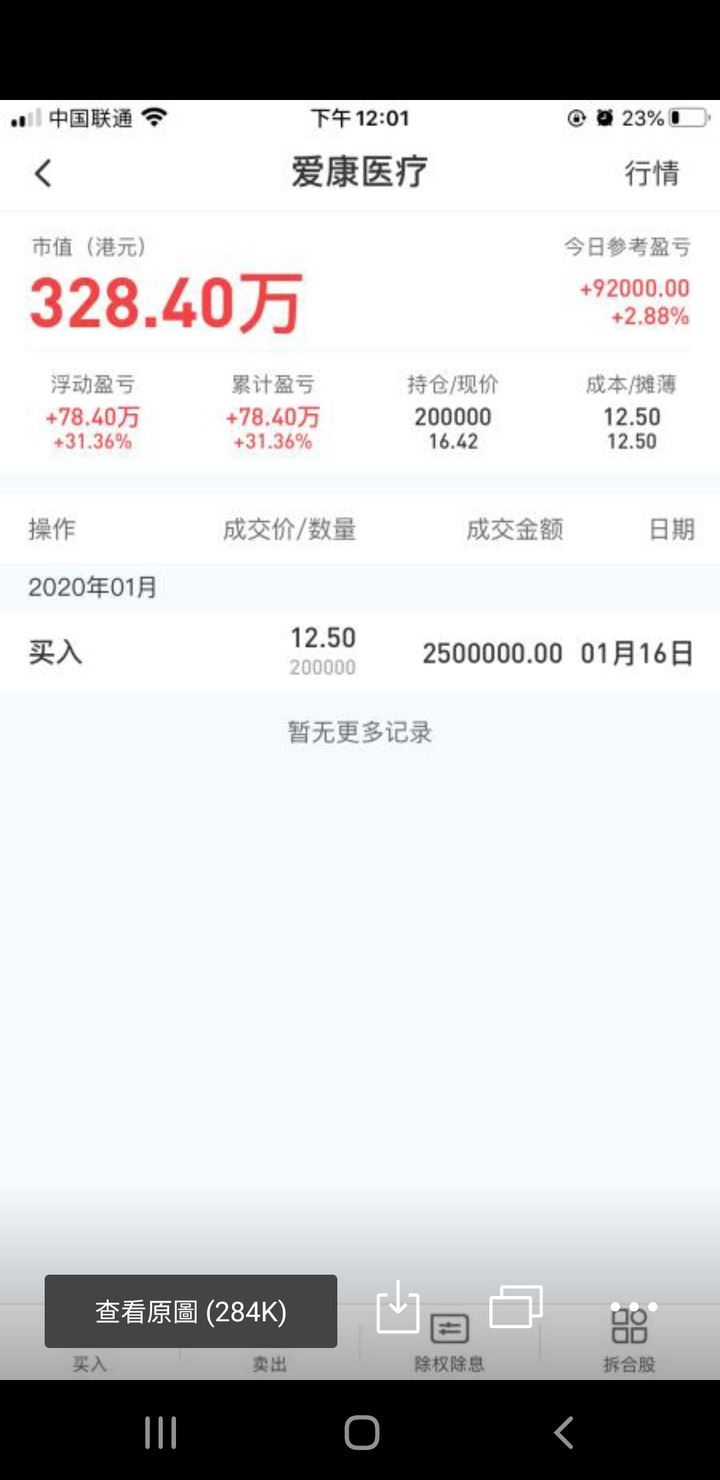Tap the system back button

[564, 1432]
